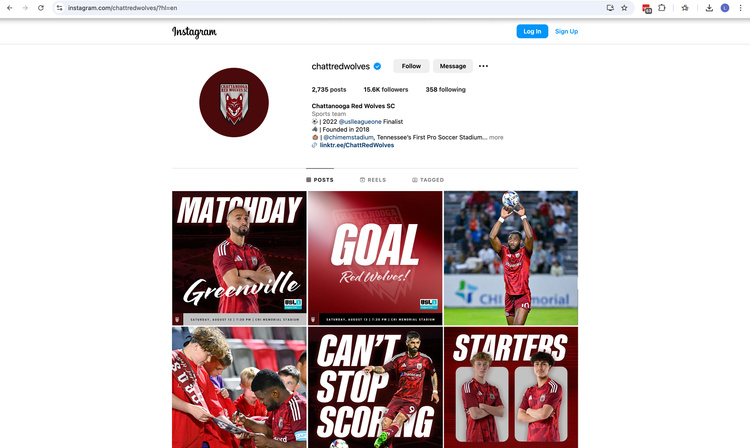This screenshot has width=750, height=448.
Task: View the 15.6K followers list
Action: (385, 89)
